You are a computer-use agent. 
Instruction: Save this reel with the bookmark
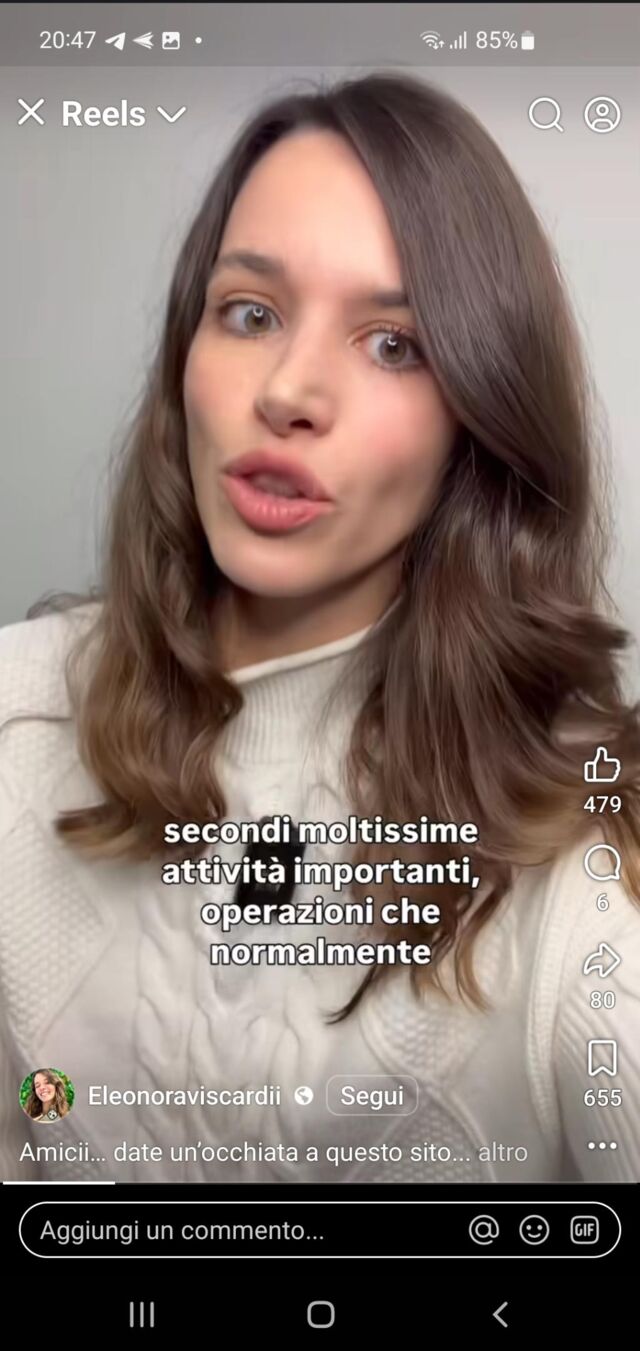[x=602, y=1058]
